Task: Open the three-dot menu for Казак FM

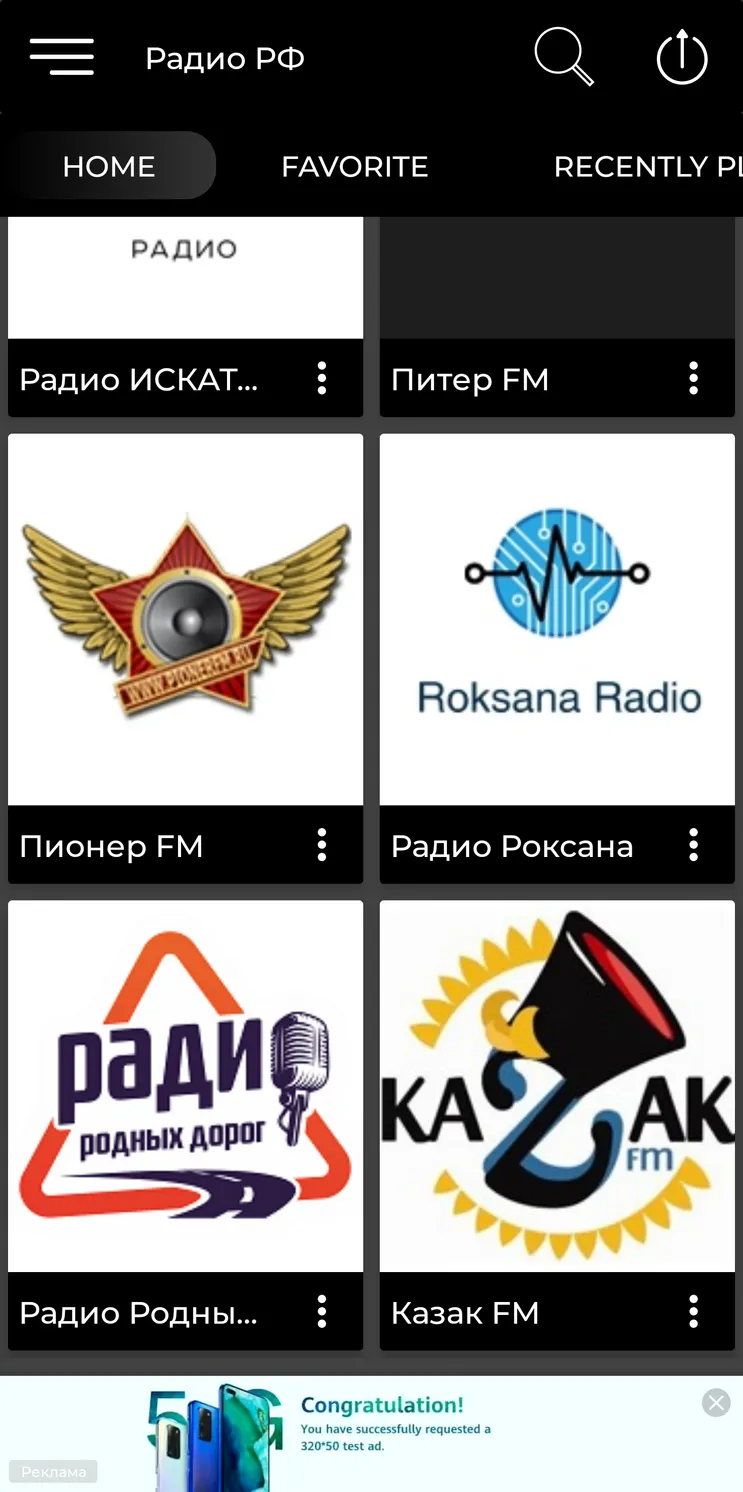Action: pyautogui.click(x=694, y=1312)
